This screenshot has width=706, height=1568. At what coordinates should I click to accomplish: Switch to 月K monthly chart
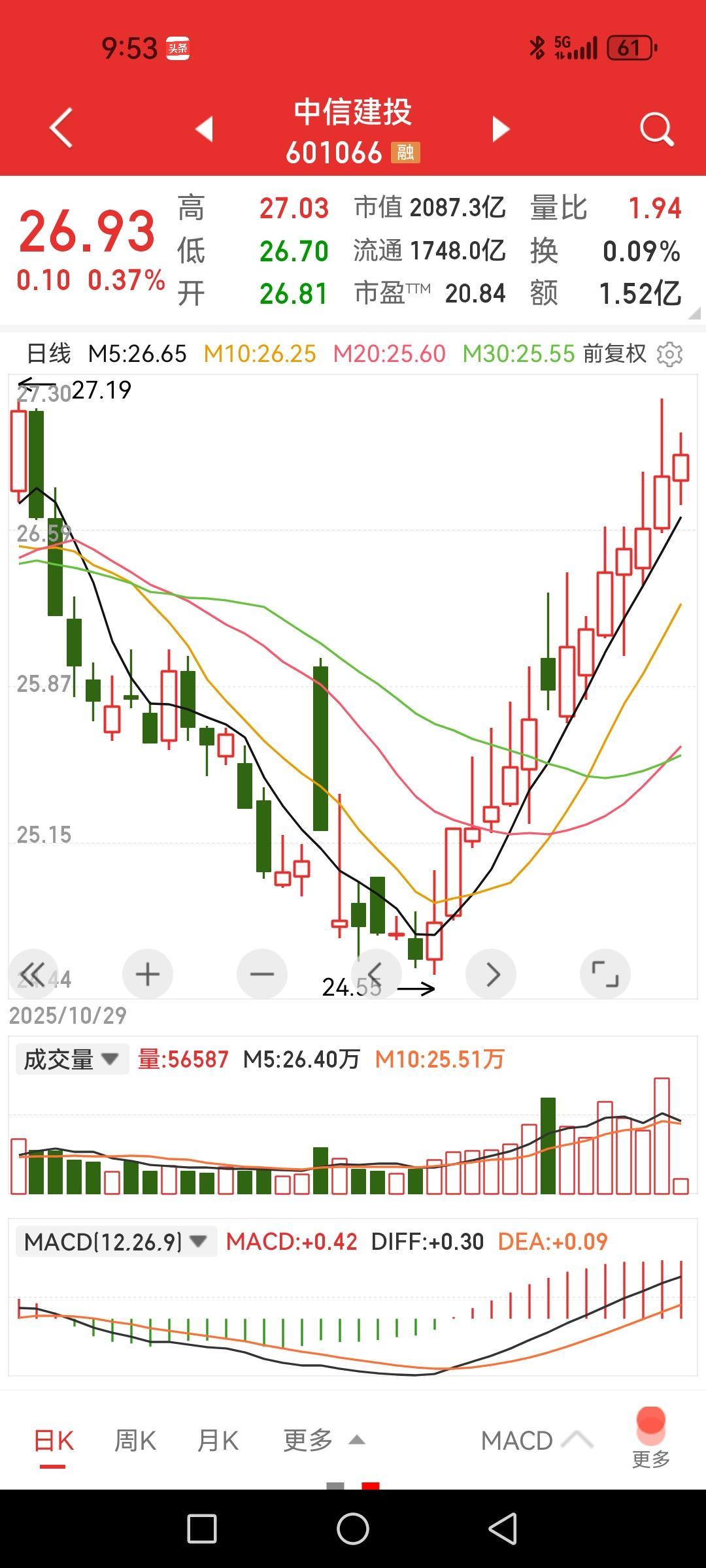[x=216, y=1439]
